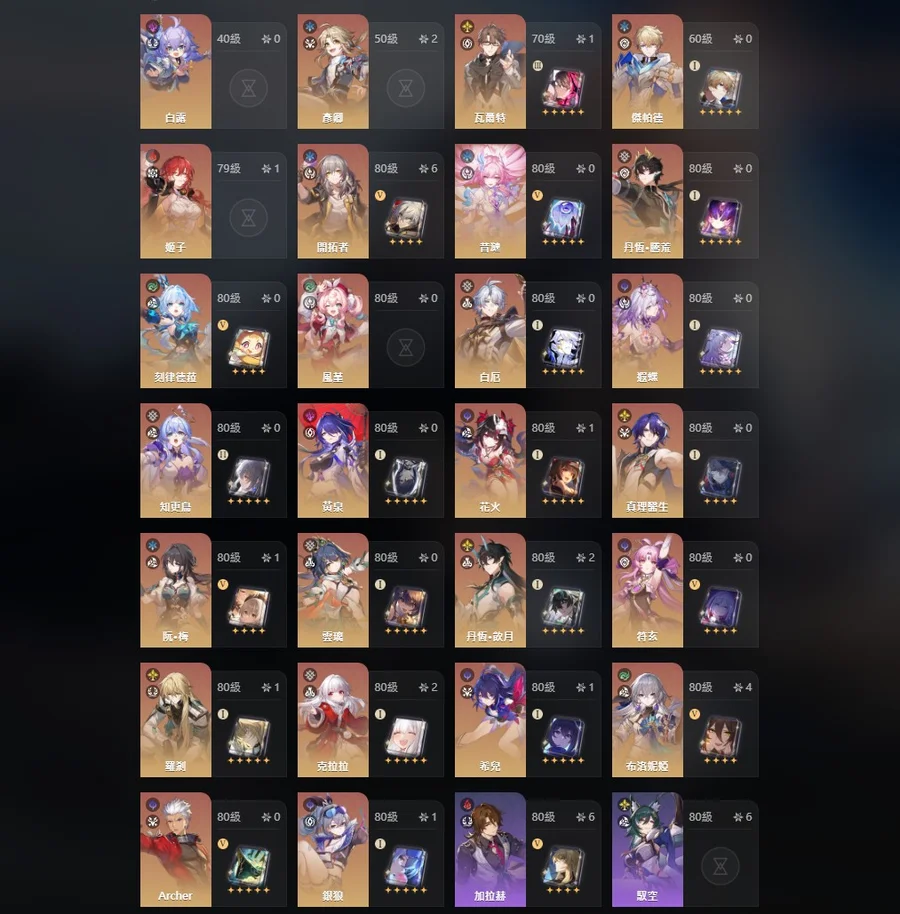Open the 希兒 character card
Image resolution: width=900 pixels, height=914 pixels.
point(490,720)
